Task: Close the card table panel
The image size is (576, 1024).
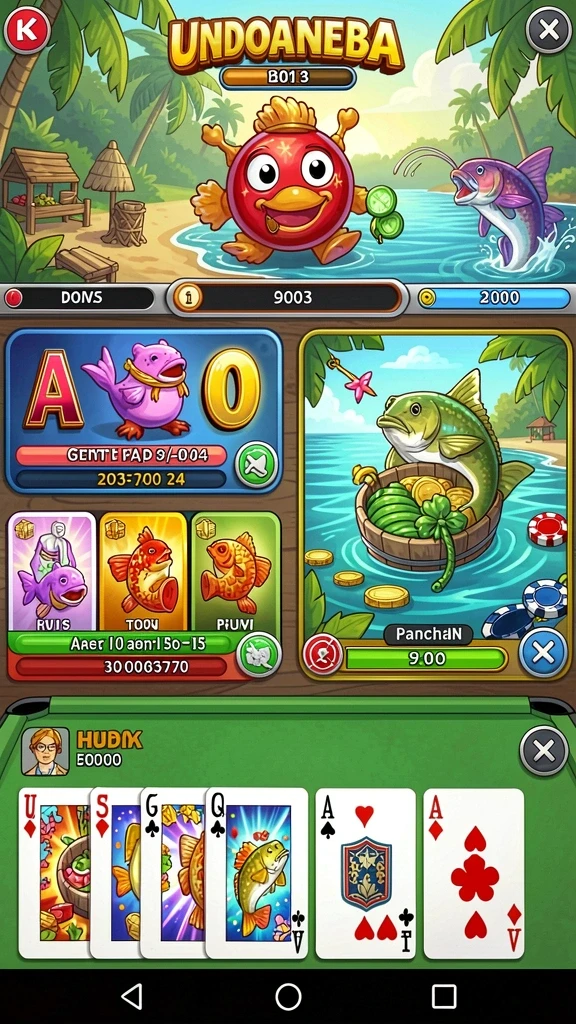Action: 544,752
